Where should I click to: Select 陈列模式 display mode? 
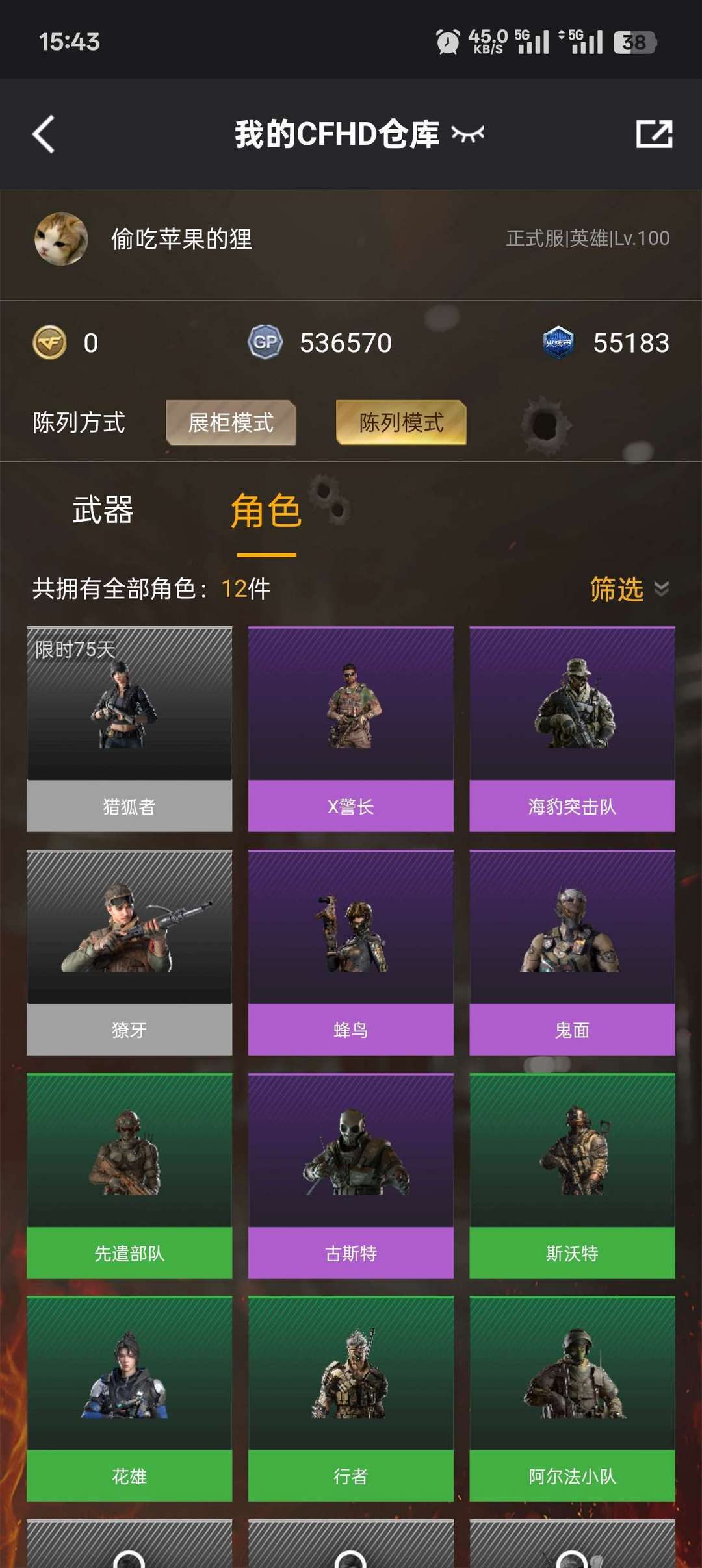pyautogui.click(x=401, y=423)
